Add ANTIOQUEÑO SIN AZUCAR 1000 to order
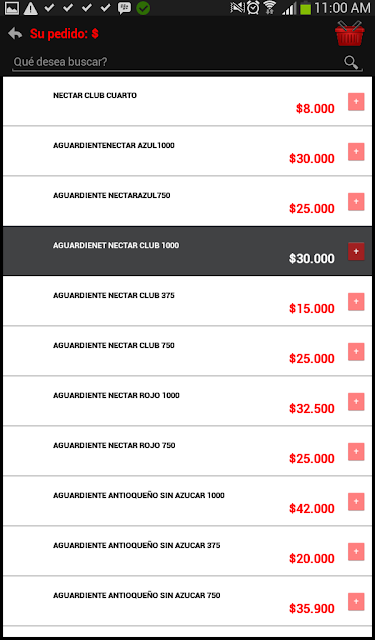The image size is (375, 640). [x=356, y=502]
